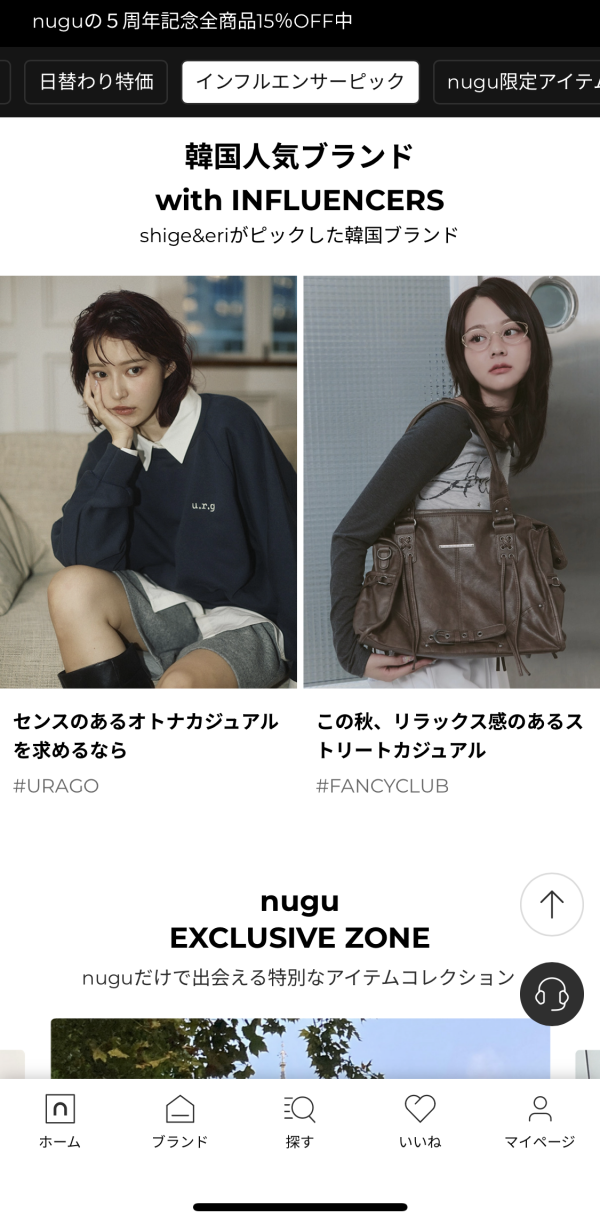Go to the ホーム tab
600x1224 pixels.
pos(60,1120)
